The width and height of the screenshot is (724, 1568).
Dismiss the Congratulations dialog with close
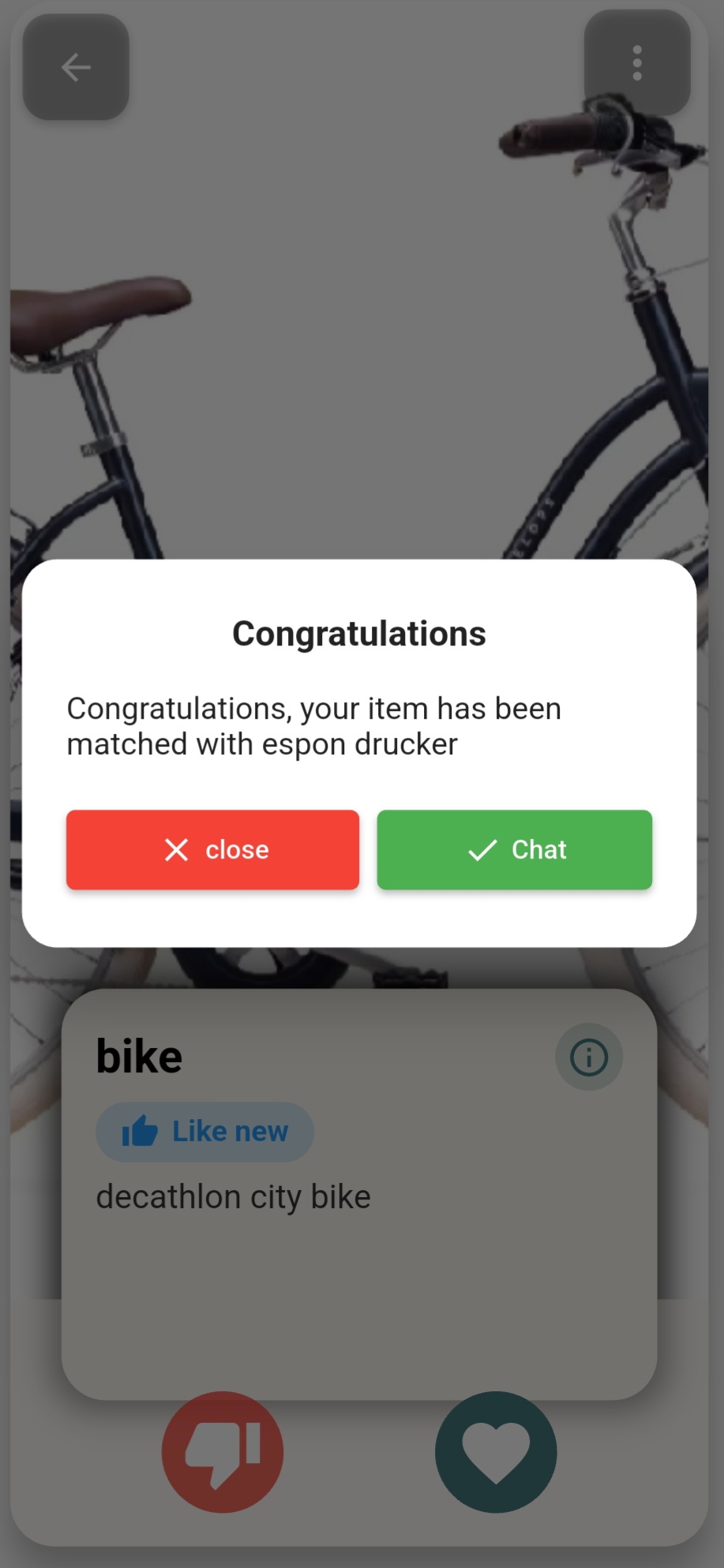coord(212,850)
